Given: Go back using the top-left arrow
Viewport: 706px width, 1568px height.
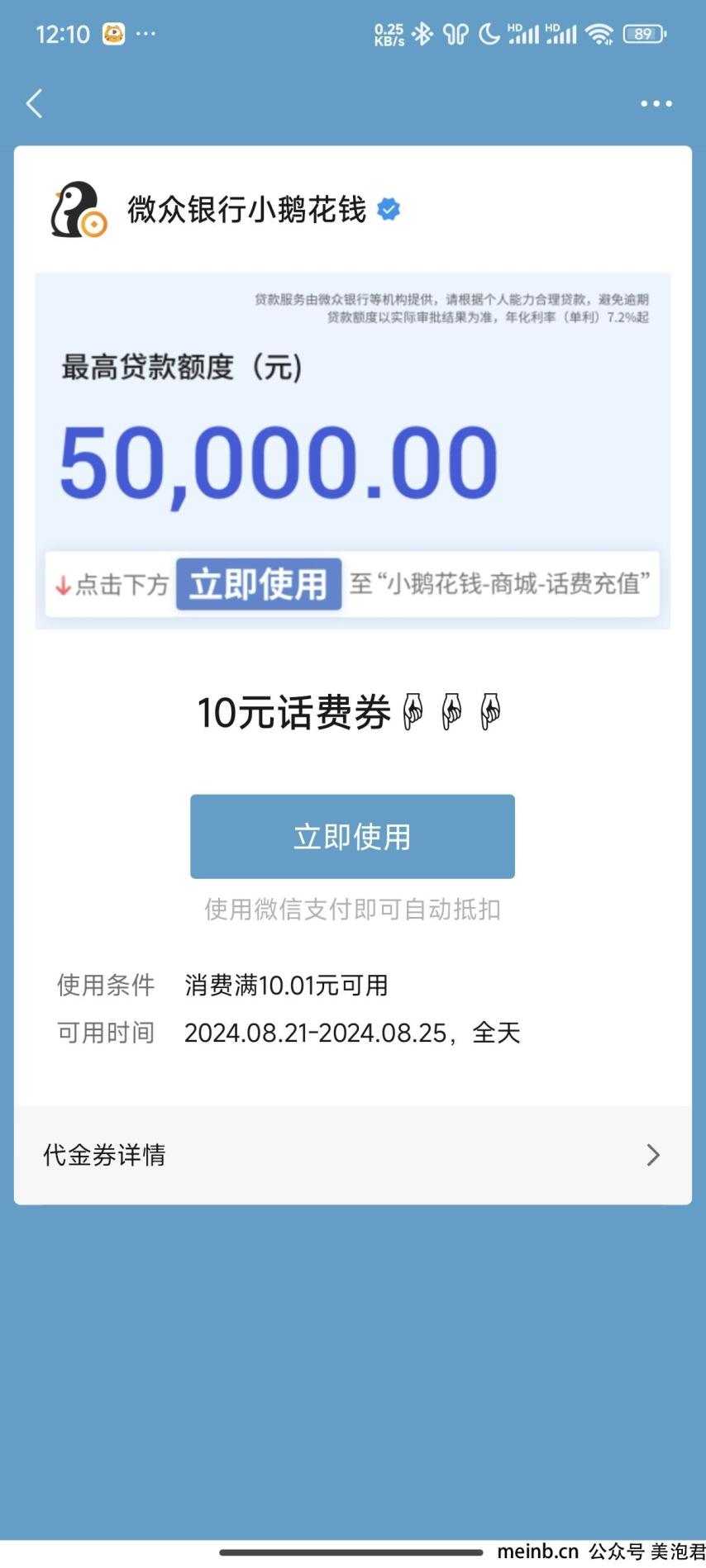Looking at the screenshot, I should point(35,104).
